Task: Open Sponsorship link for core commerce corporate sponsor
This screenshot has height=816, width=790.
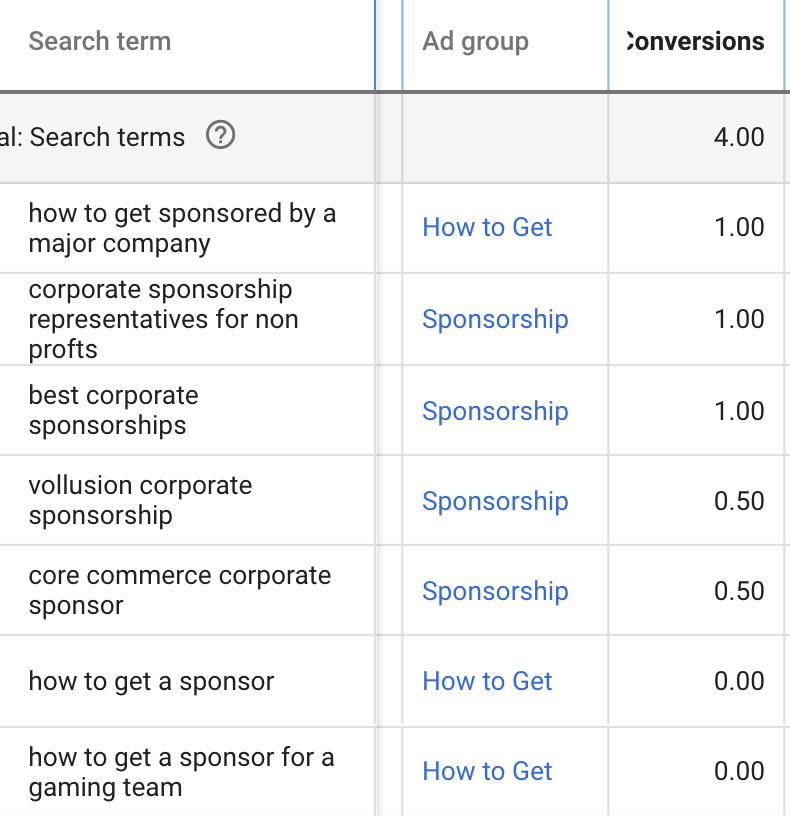Action: 495,590
